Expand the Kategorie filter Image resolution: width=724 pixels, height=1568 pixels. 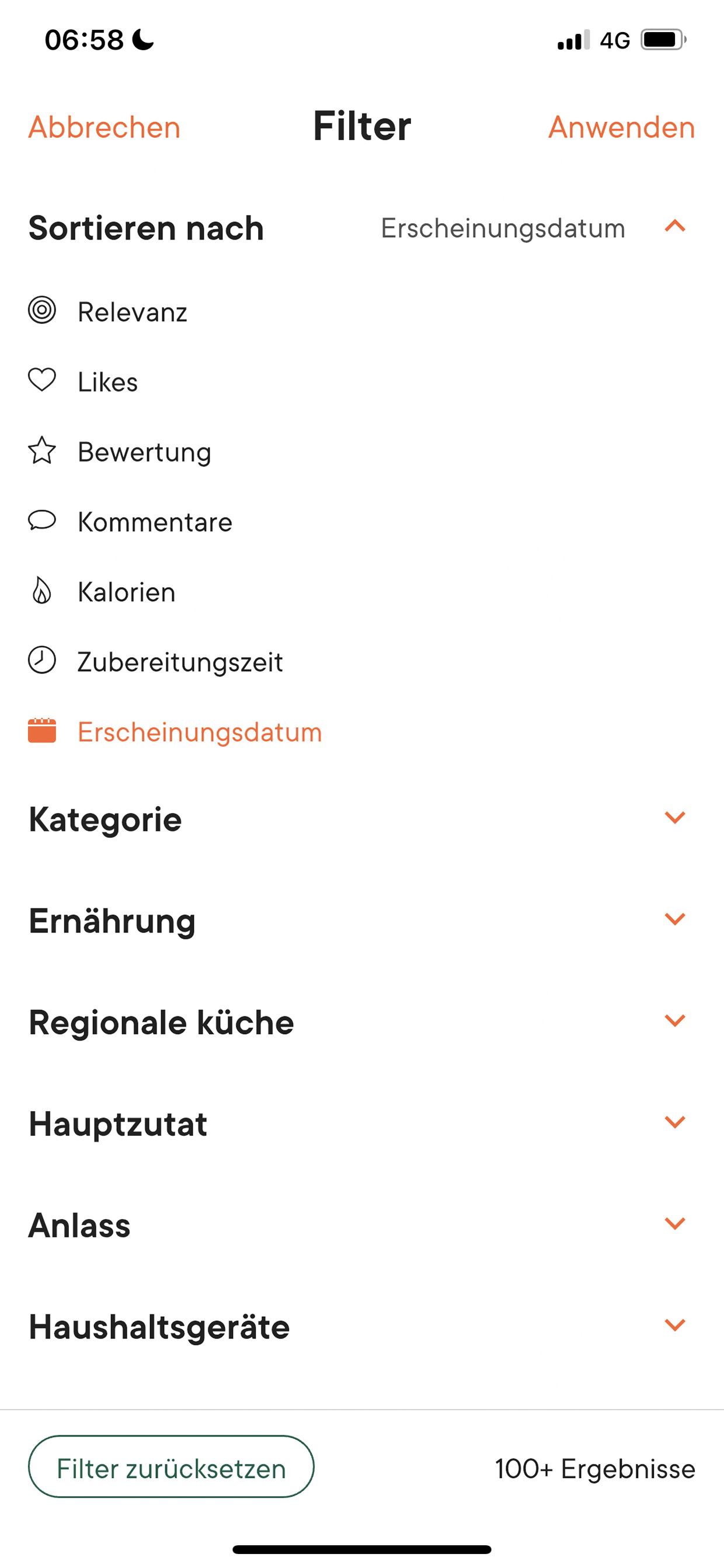point(361,818)
